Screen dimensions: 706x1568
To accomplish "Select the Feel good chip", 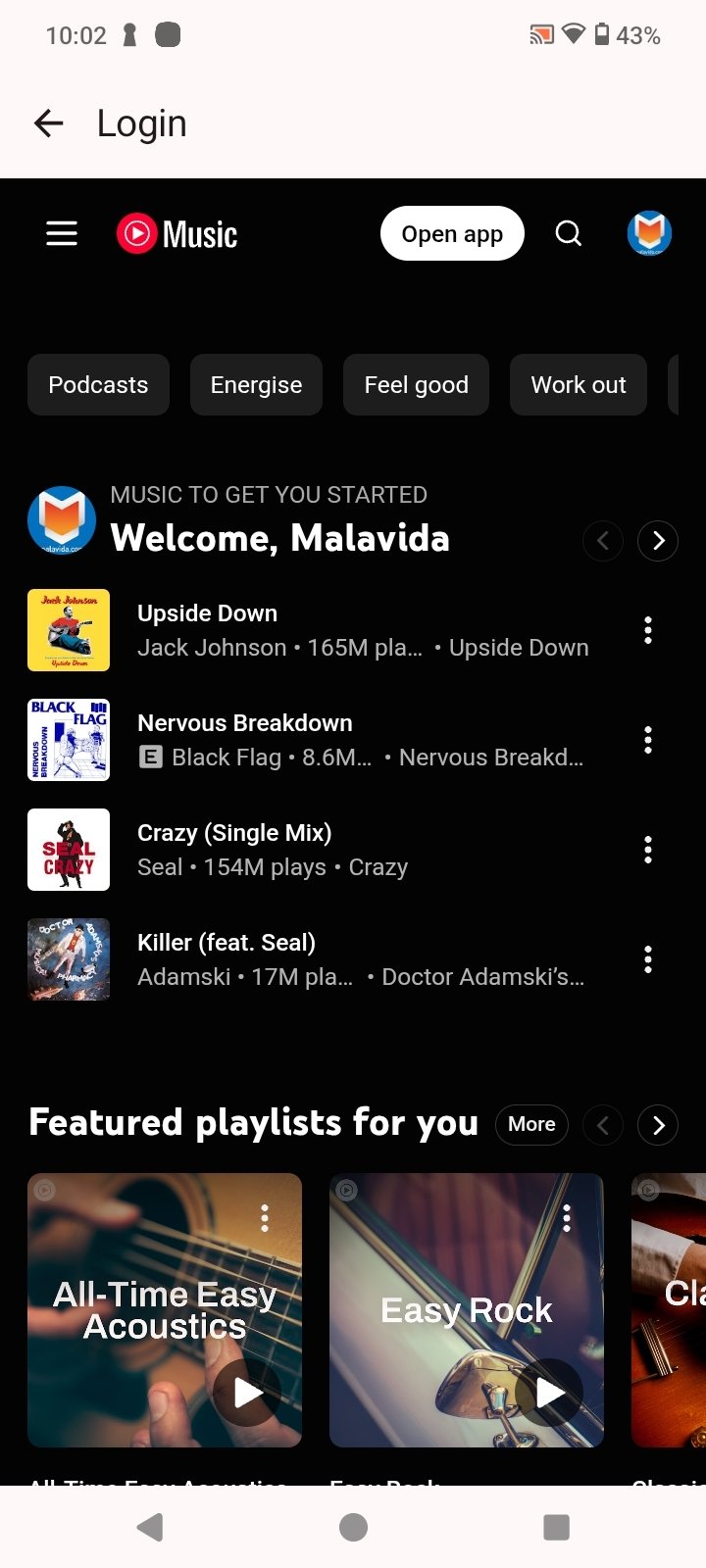I will click(416, 385).
